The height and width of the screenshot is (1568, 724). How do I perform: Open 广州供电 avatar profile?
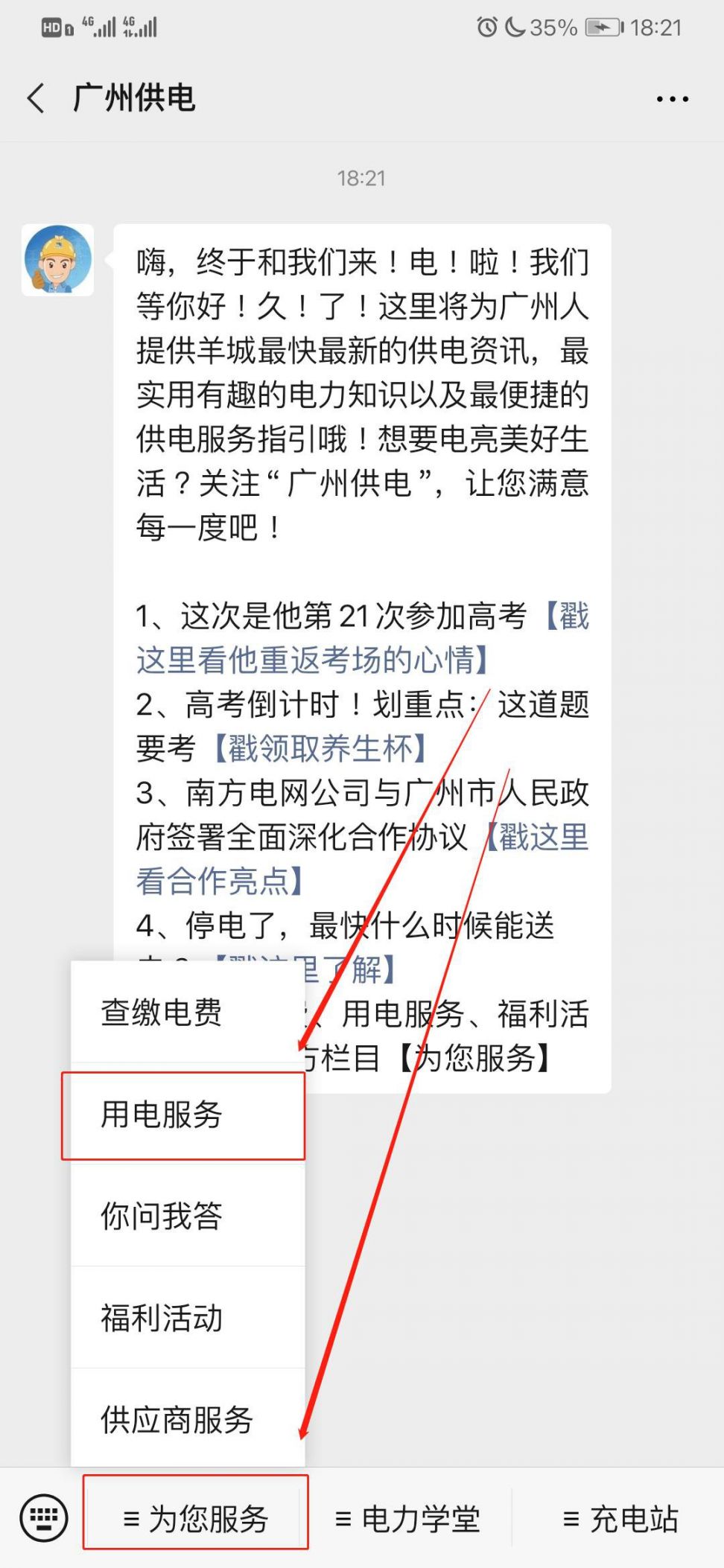(x=57, y=261)
